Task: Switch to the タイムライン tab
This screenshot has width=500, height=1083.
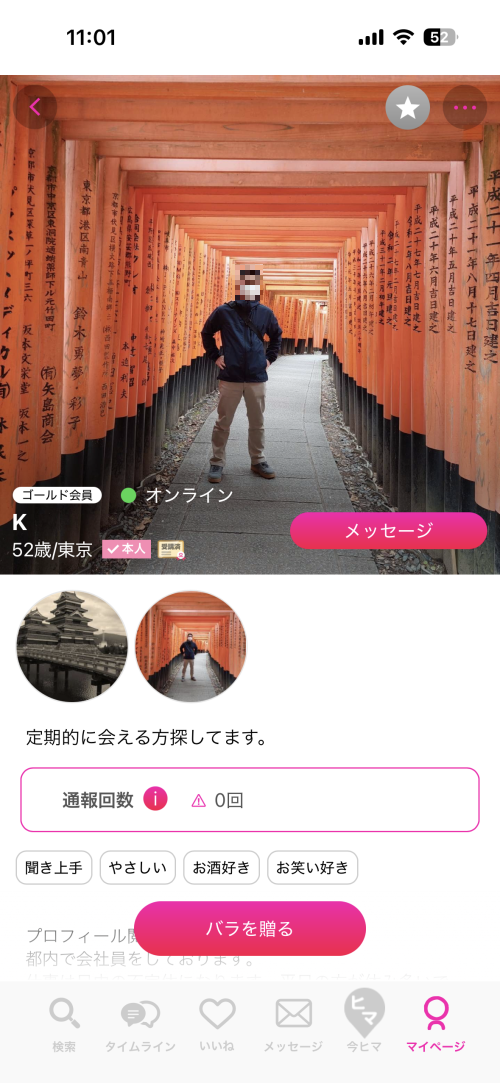Action: pos(140,1024)
